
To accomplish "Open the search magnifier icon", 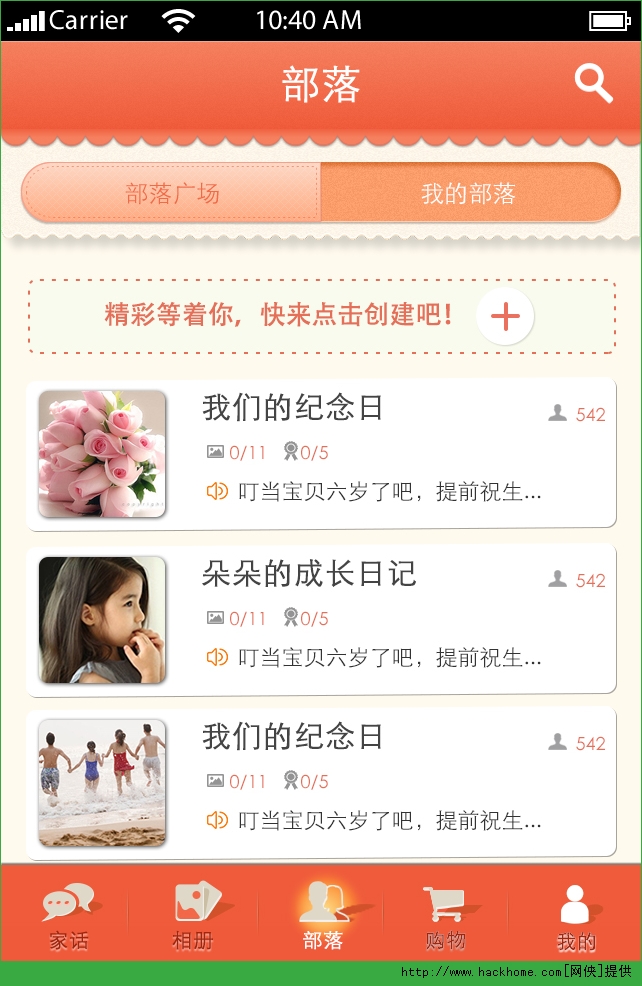I will pyautogui.click(x=593, y=84).
